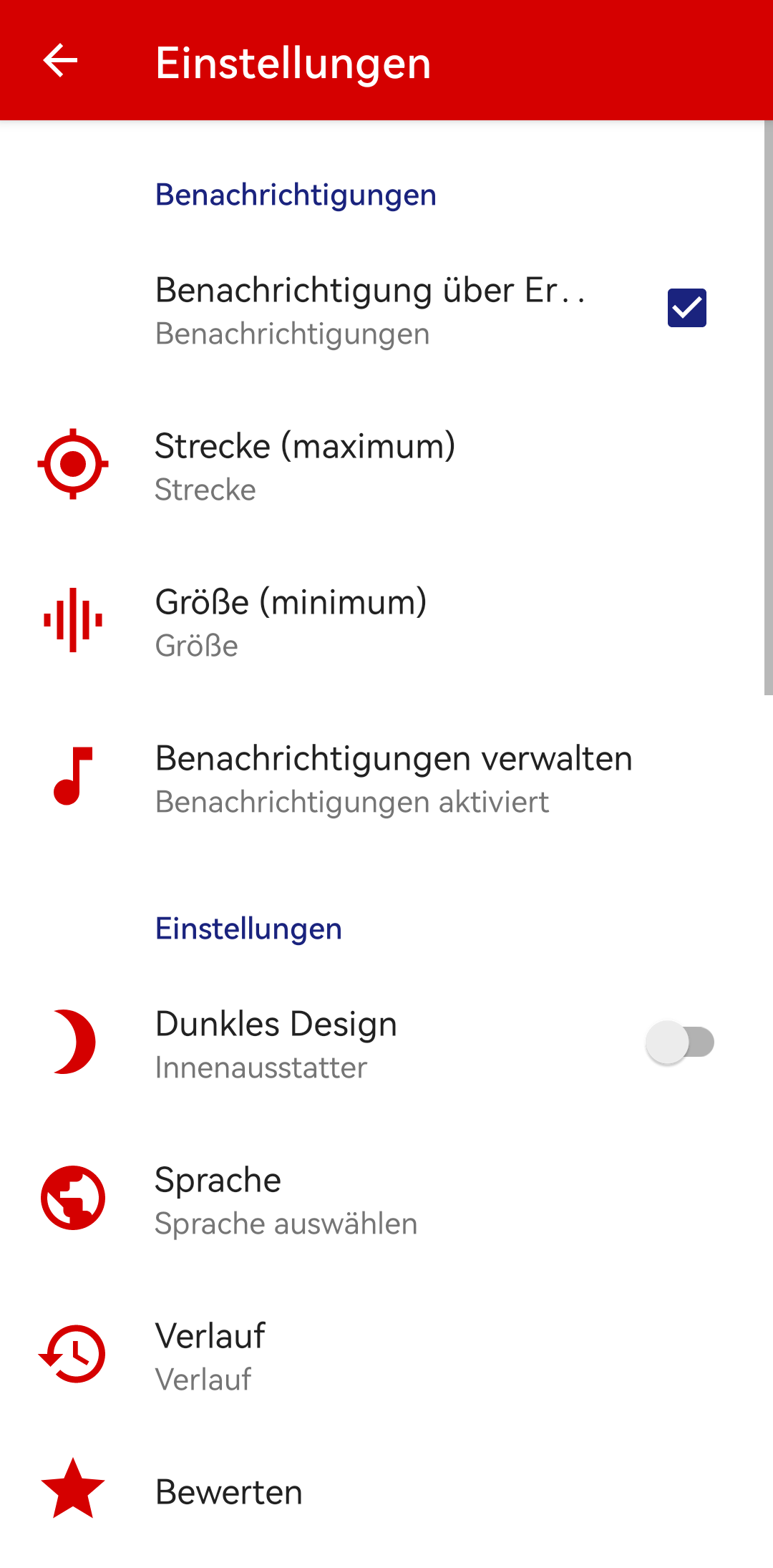This screenshot has height=1568, width=773.
Task: Open the Größe (minimum) setting
Action: [x=386, y=622]
